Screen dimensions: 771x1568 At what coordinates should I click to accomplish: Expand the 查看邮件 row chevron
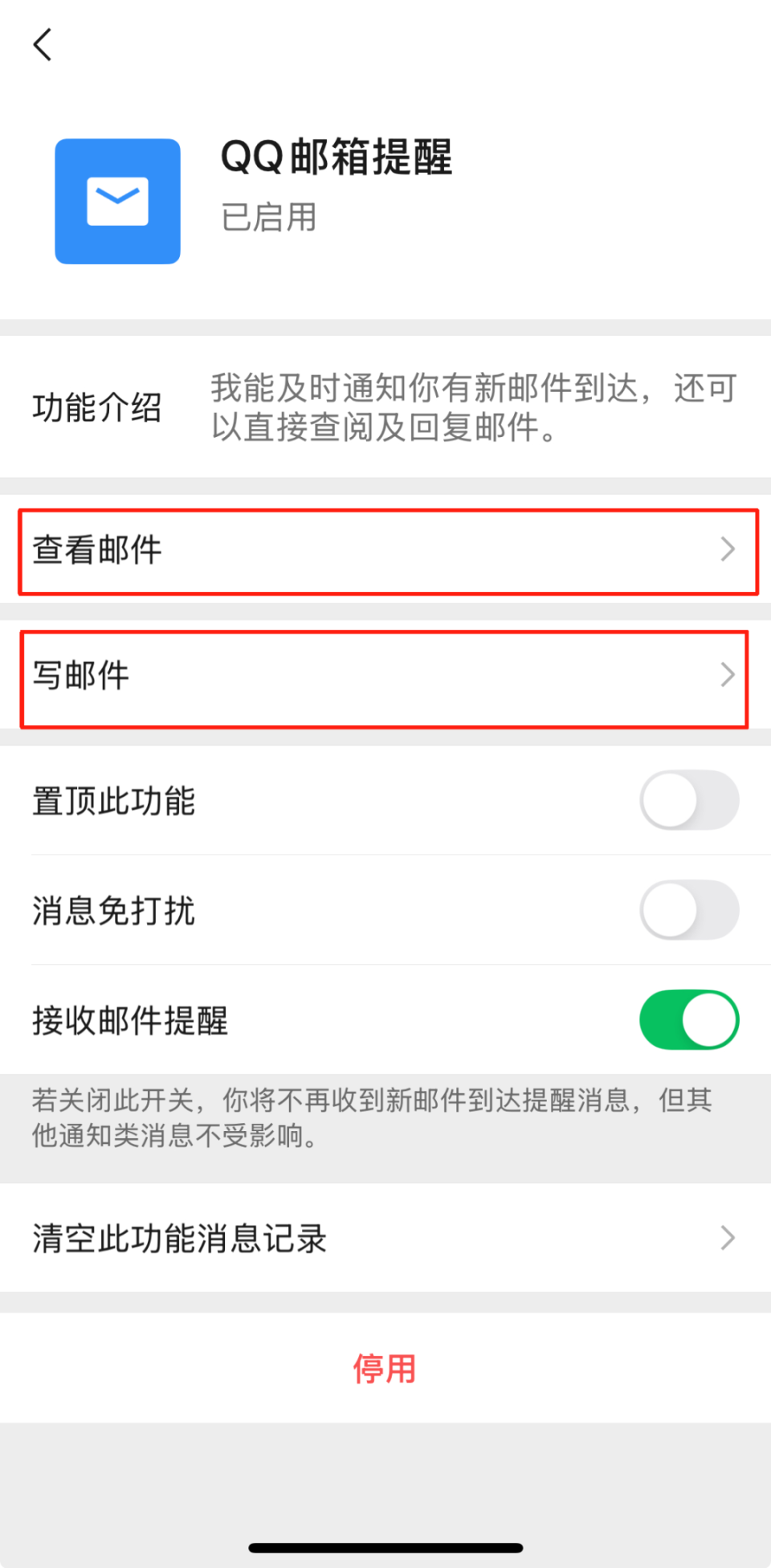[x=727, y=550]
